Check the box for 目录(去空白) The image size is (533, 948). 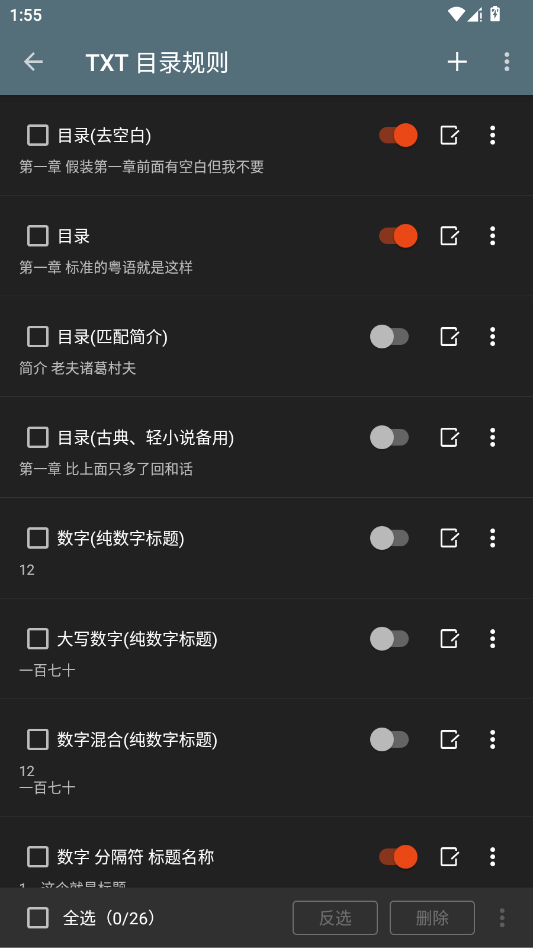(38, 135)
